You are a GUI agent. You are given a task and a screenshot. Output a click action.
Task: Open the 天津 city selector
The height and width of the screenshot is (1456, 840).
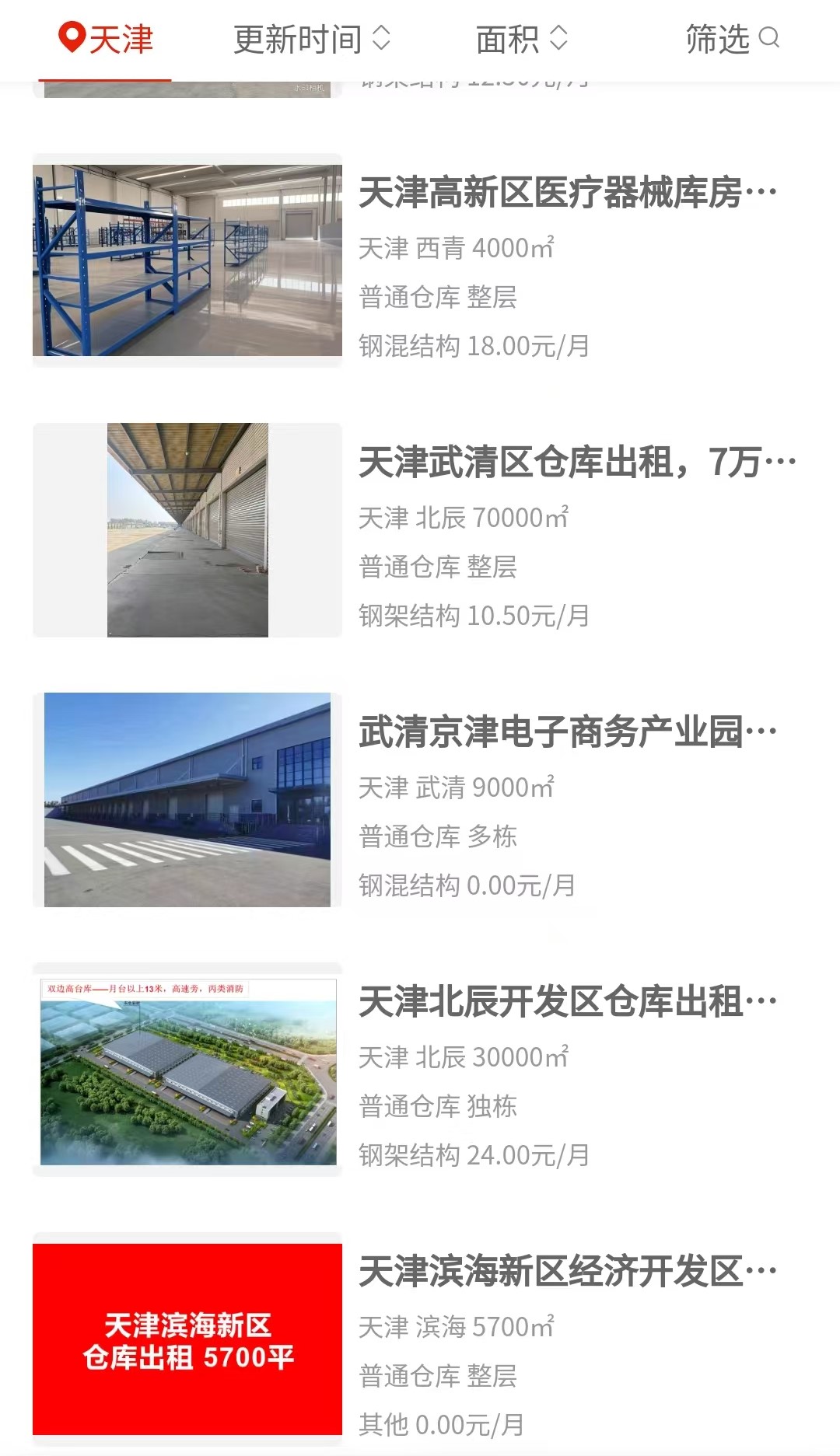[106, 39]
